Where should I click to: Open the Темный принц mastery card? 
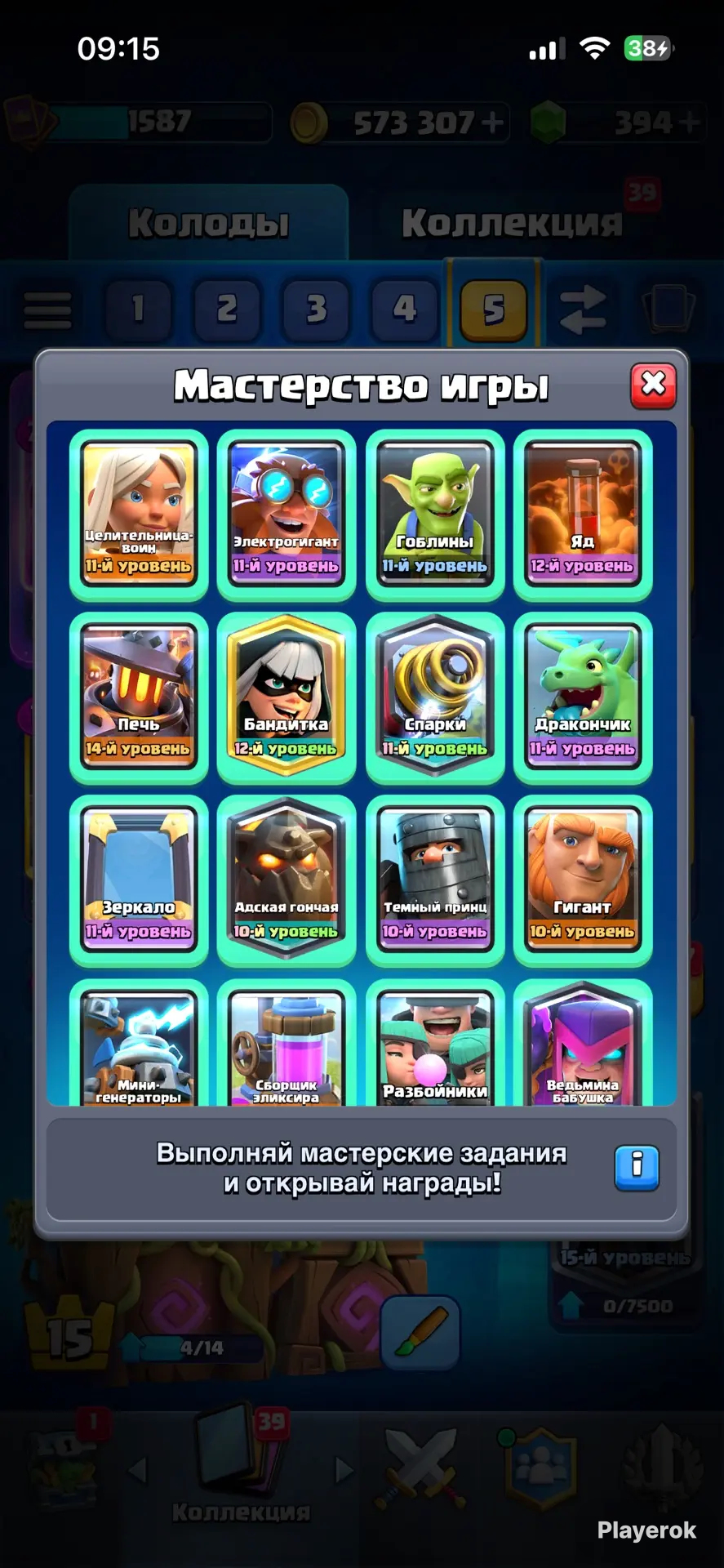pyautogui.click(x=435, y=881)
